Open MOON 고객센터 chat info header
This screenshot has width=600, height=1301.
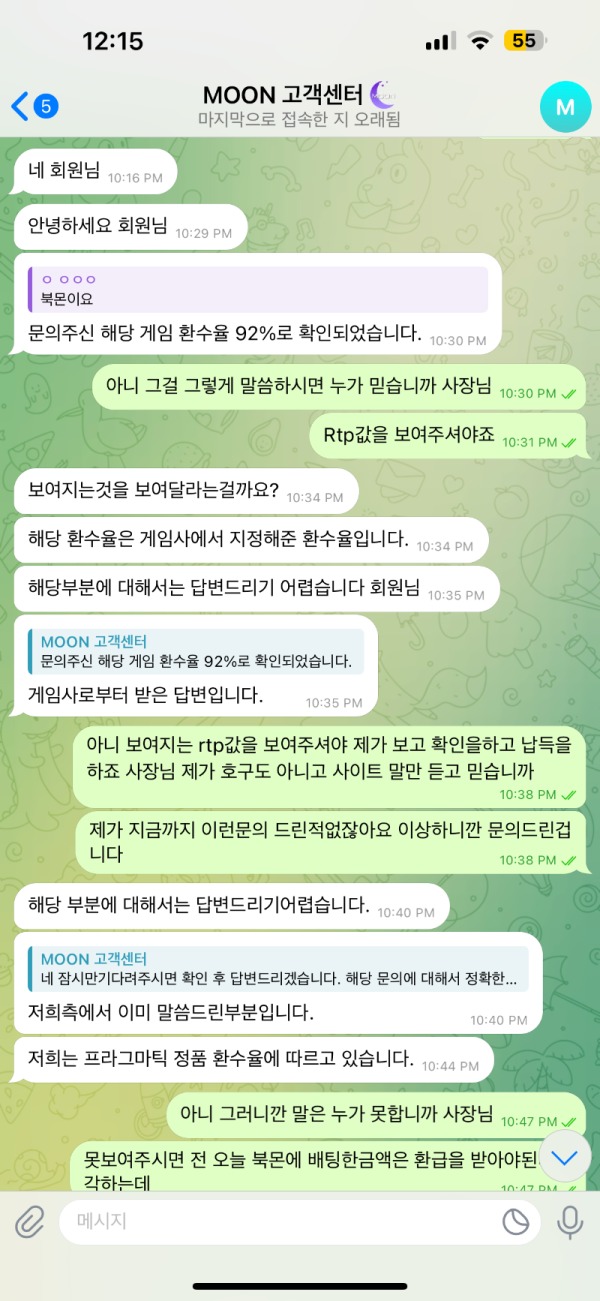point(300,106)
